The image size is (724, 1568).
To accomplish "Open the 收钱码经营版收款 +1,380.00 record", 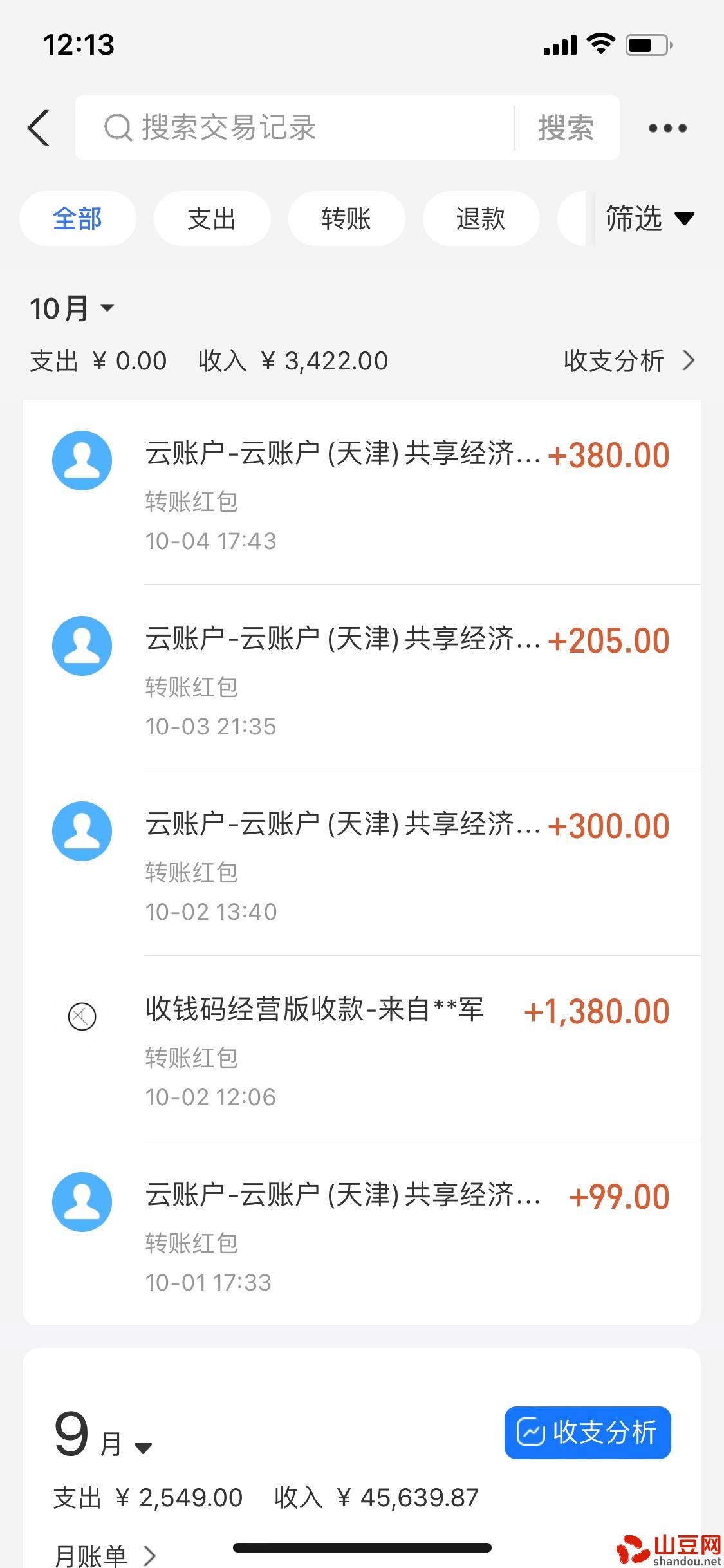I will tap(362, 1049).
